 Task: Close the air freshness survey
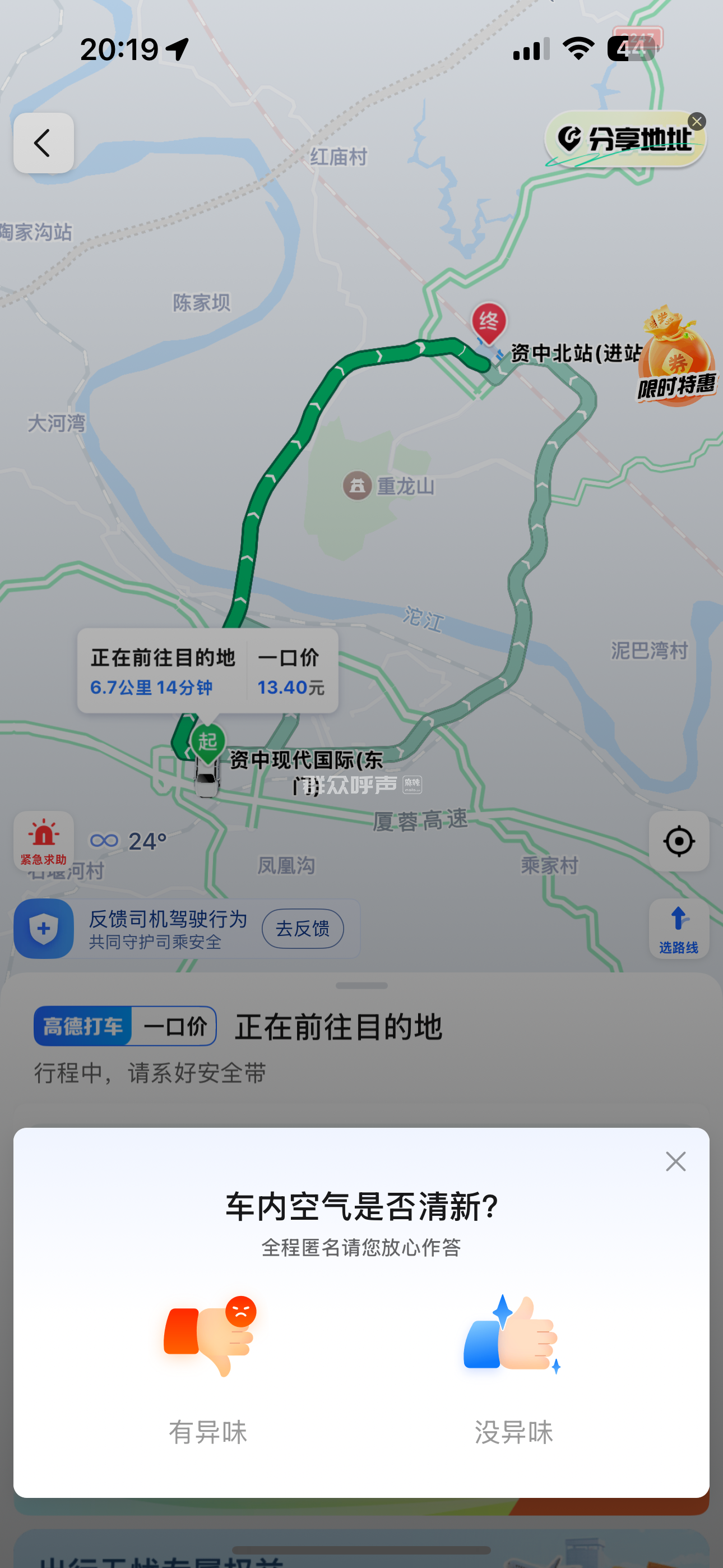coord(675,1161)
